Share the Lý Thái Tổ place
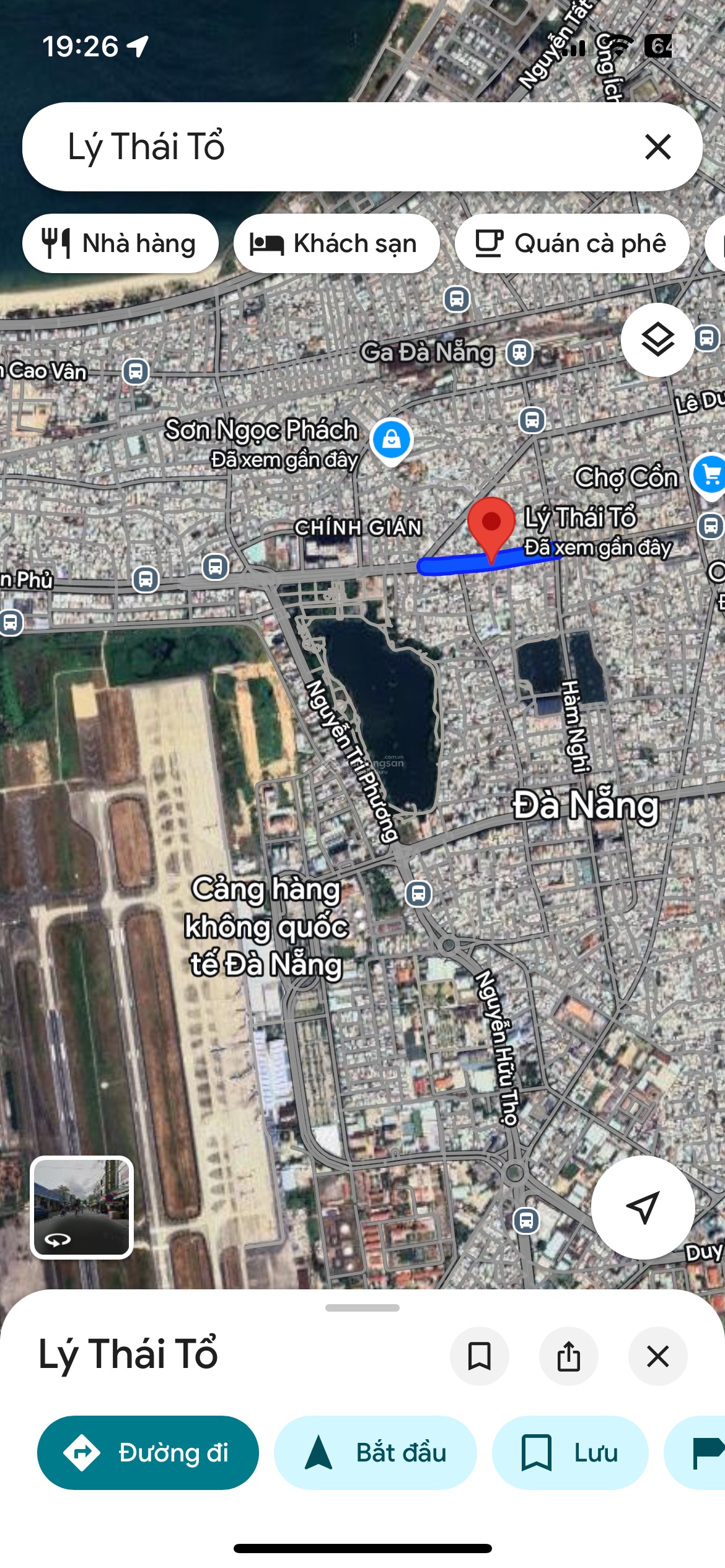This screenshot has height=1568, width=725. coord(568,1356)
